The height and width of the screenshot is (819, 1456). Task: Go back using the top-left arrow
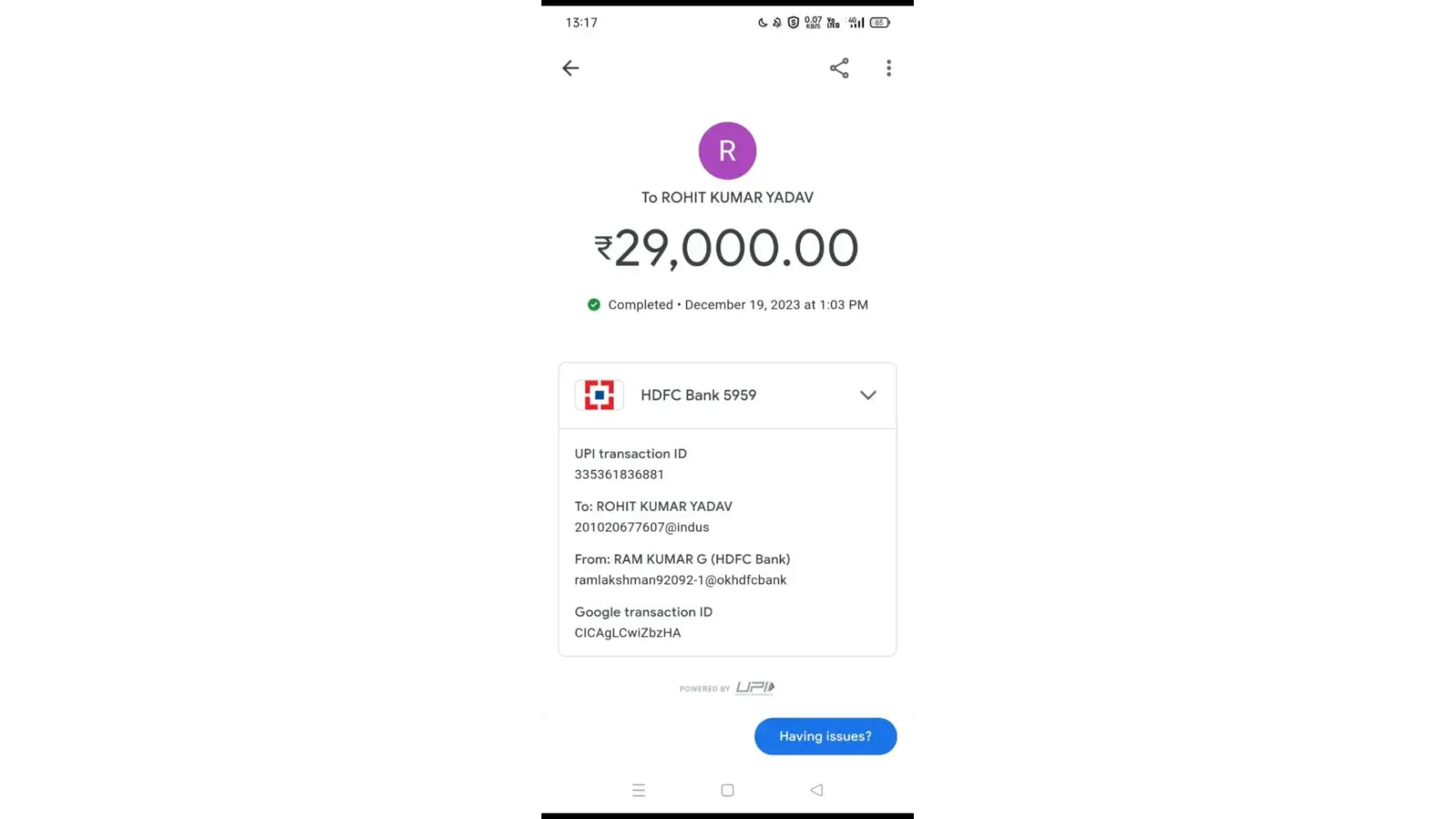pyautogui.click(x=571, y=68)
